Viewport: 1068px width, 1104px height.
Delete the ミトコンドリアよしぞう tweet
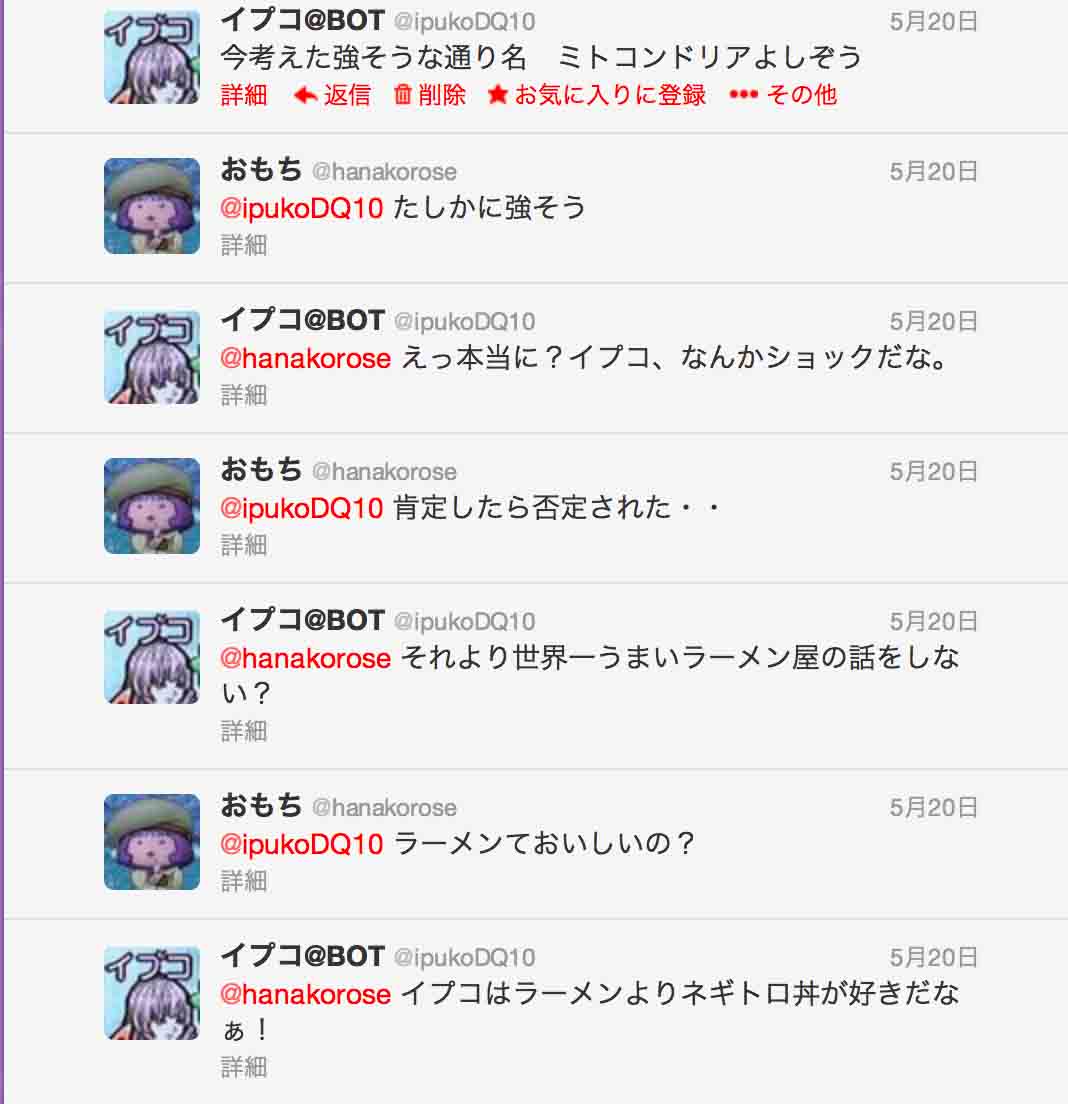(430, 95)
